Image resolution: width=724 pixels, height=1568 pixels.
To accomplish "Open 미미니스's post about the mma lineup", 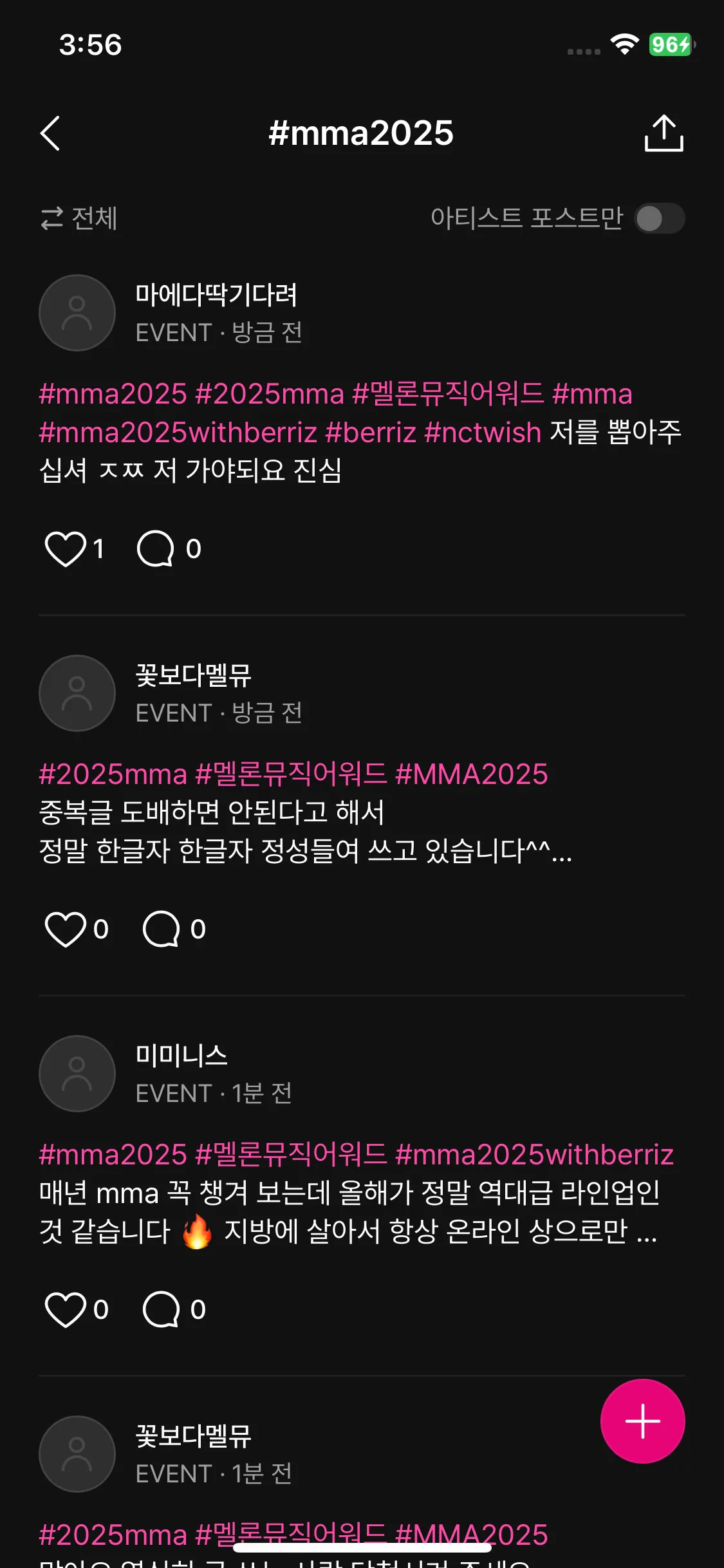I will point(348,1213).
